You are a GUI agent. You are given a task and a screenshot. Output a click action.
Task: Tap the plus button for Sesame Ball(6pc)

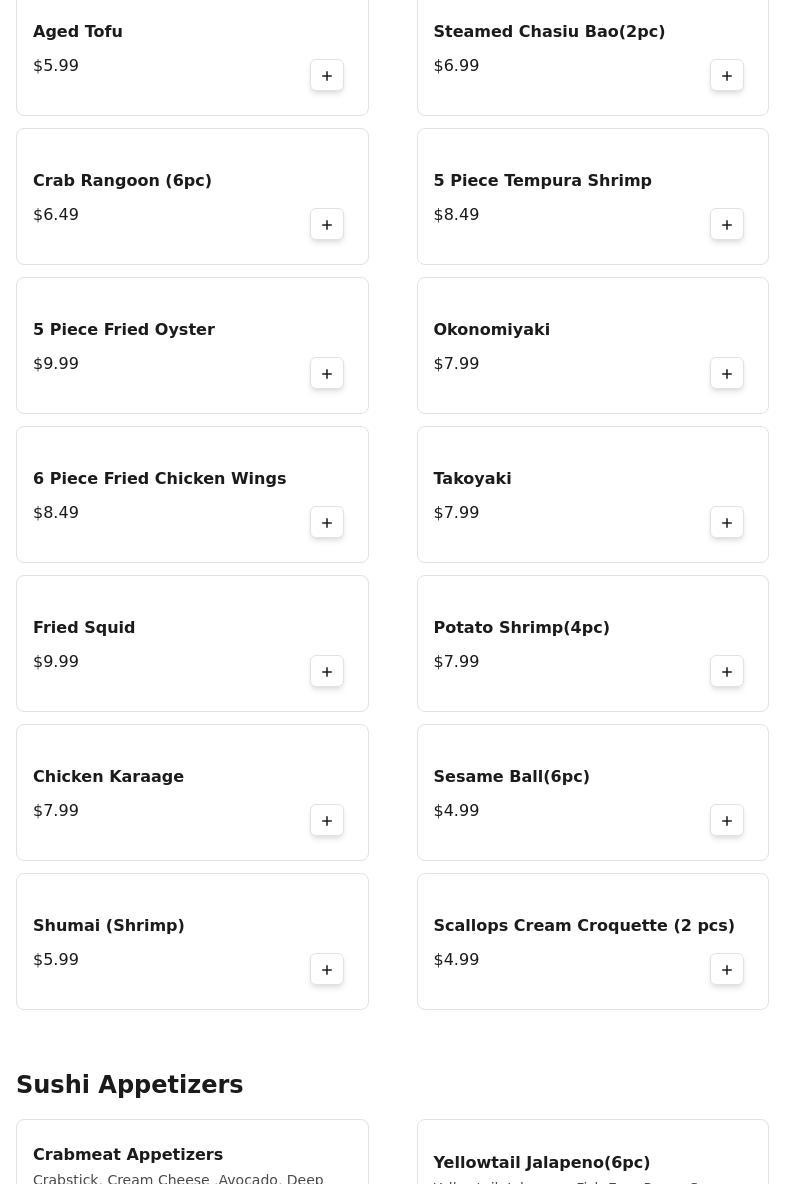pos(727,821)
